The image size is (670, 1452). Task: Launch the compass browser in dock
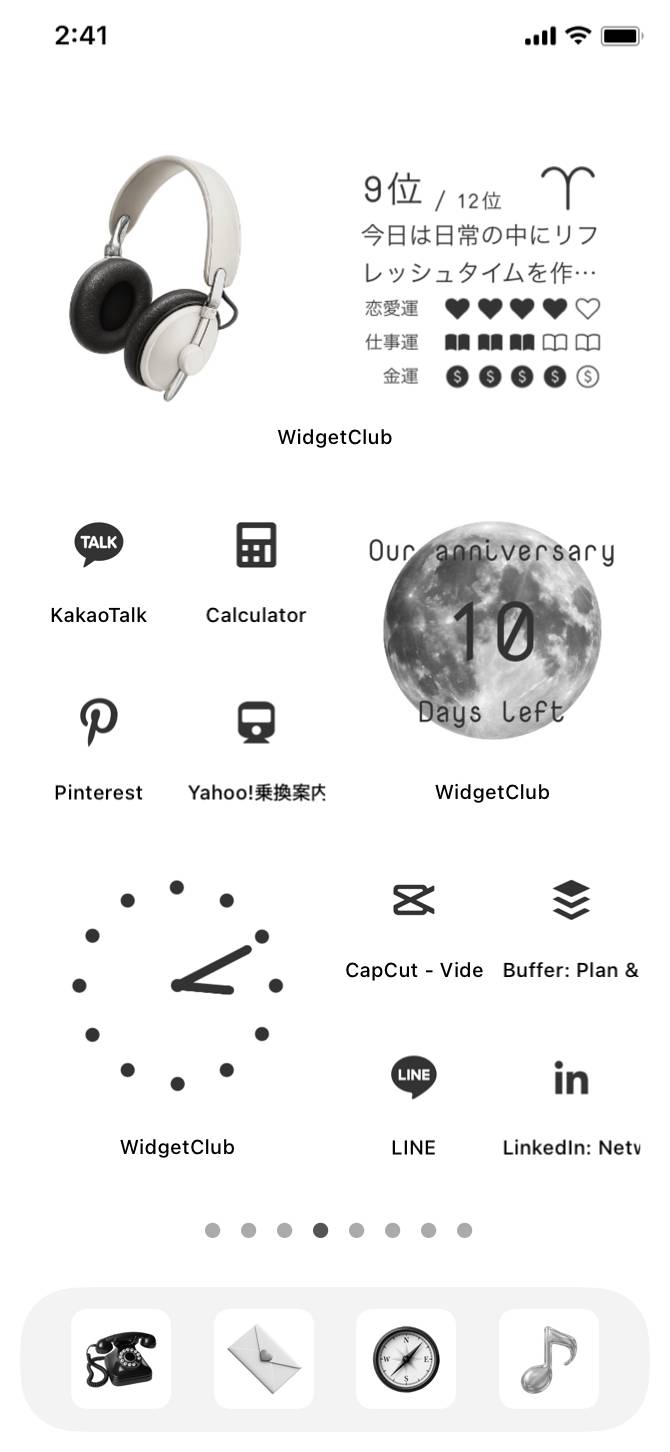tap(406, 1358)
